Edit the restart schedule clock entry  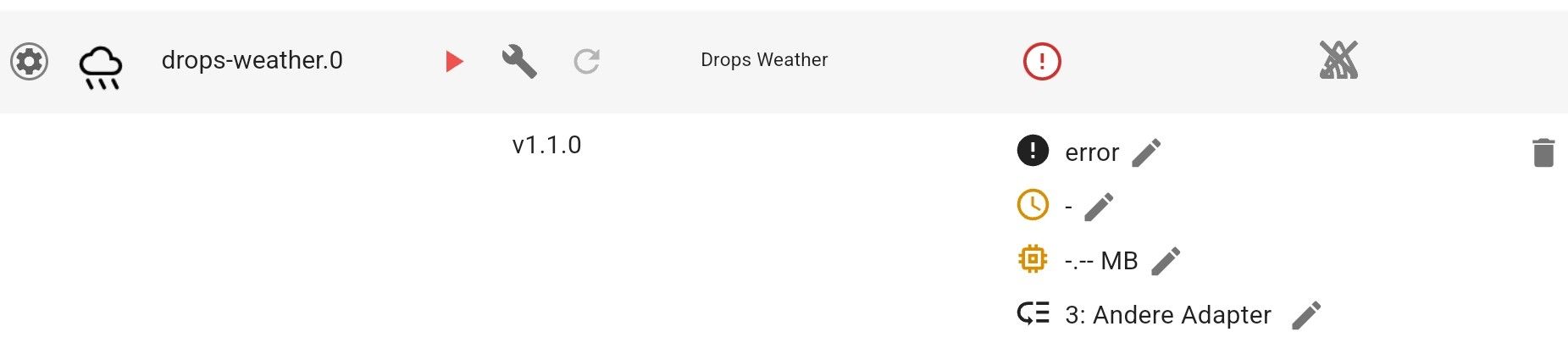click(1099, 207)
